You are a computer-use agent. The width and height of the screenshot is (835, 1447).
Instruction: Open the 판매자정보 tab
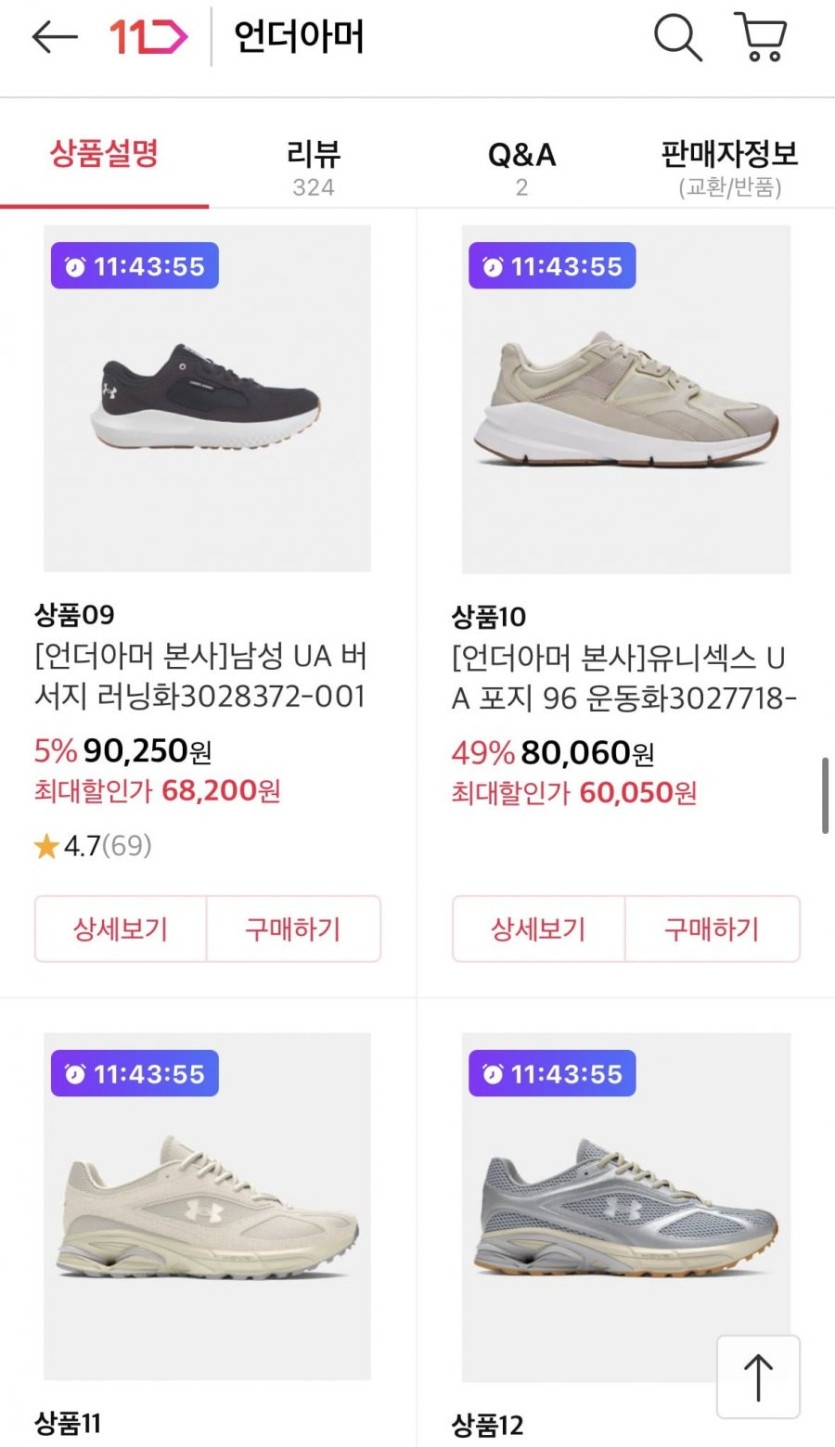729,166
